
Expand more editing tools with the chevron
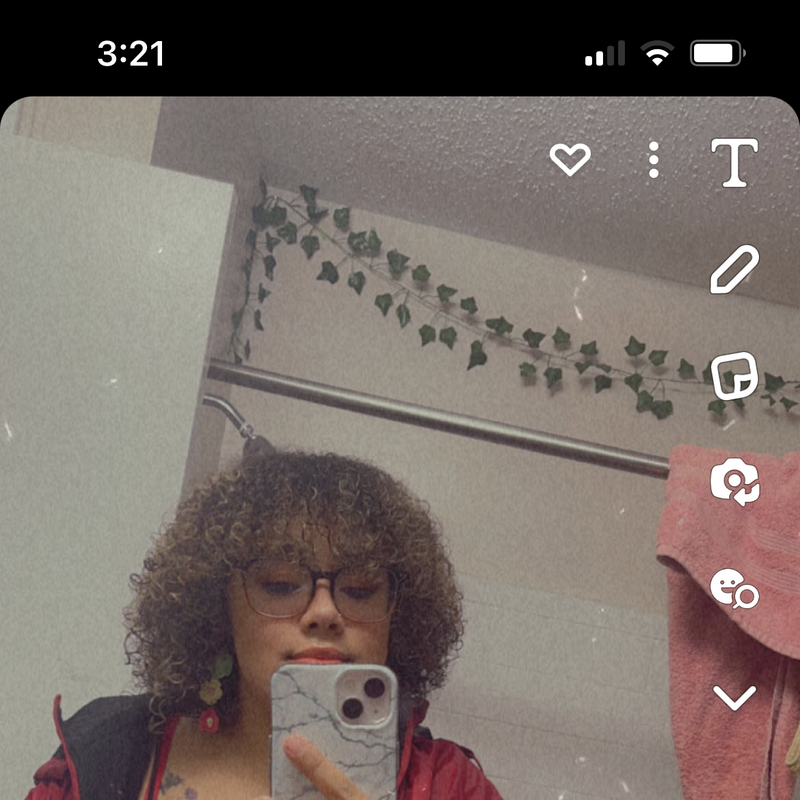click(734, 697)
